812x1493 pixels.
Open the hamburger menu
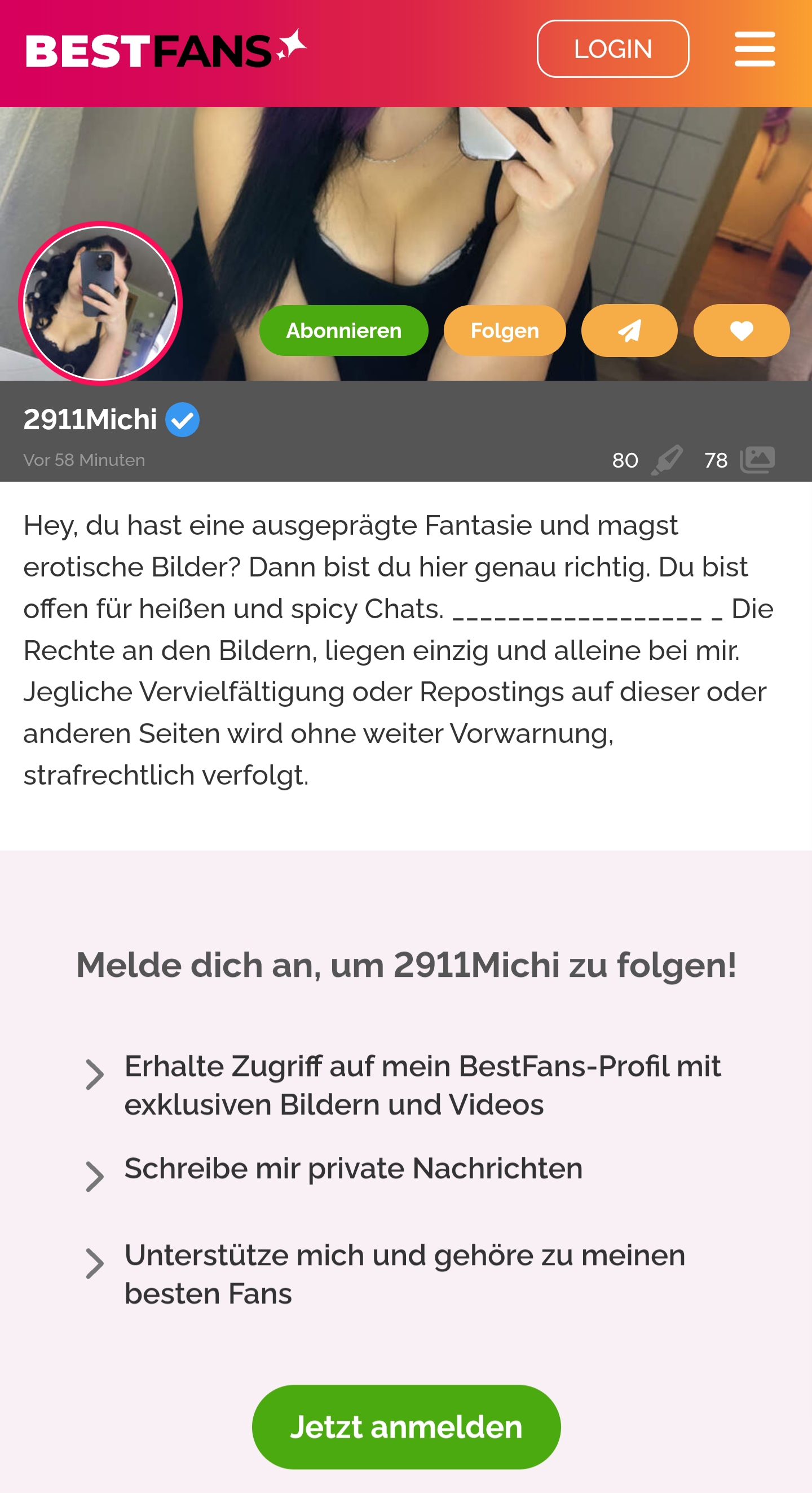click(754, 49)
